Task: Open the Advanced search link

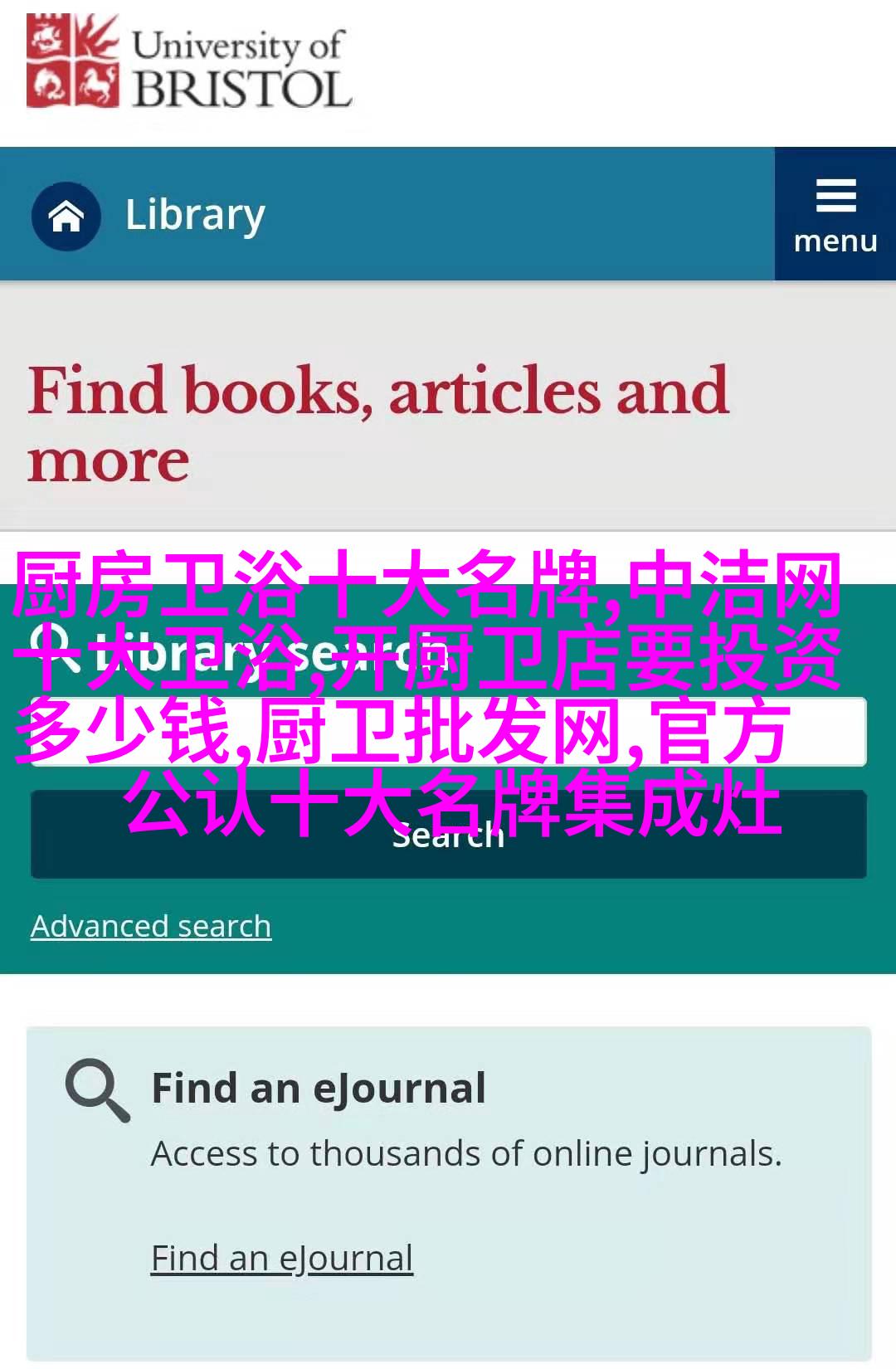Action: point(151,926)
